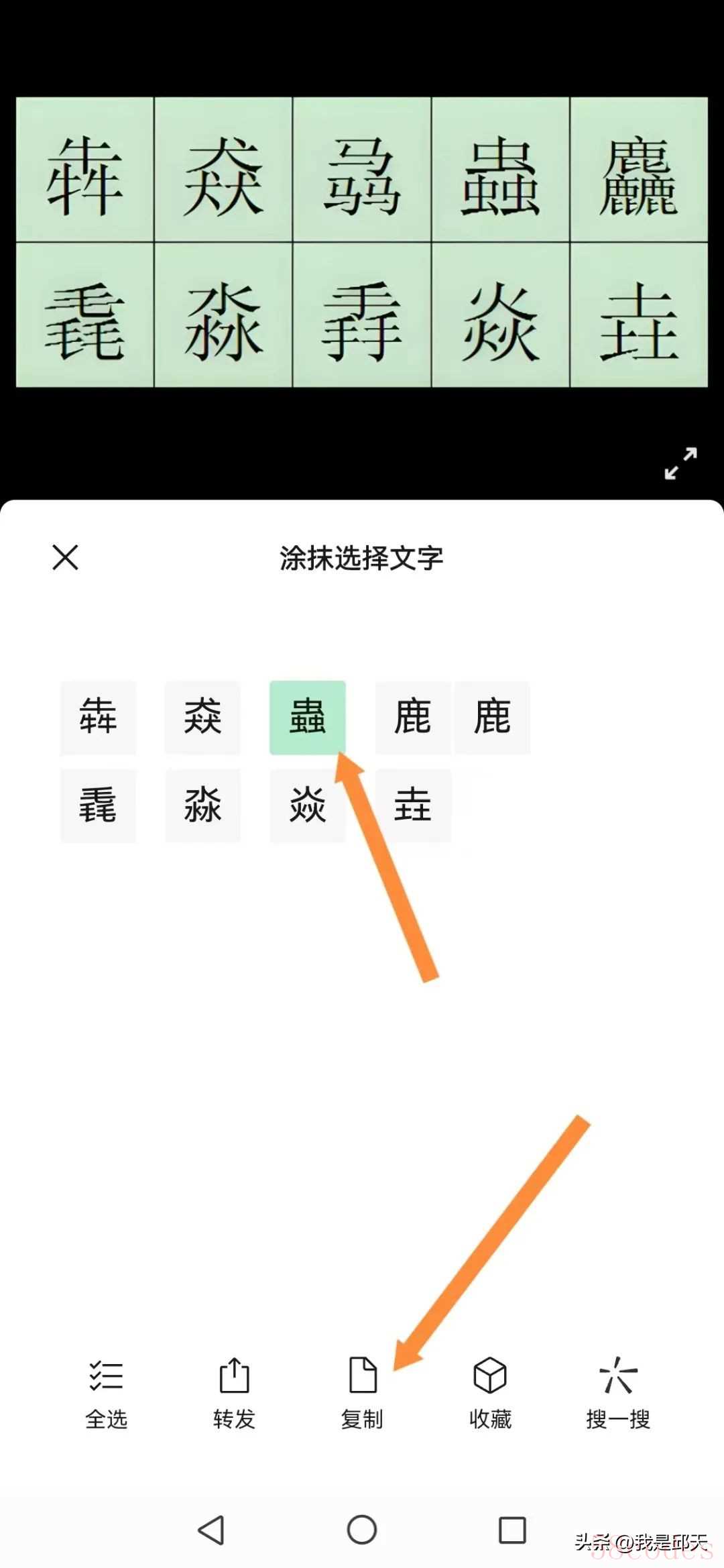Deselect the highlighted 蟲 character chip
724x1568 pixels.
pos(307,717)
